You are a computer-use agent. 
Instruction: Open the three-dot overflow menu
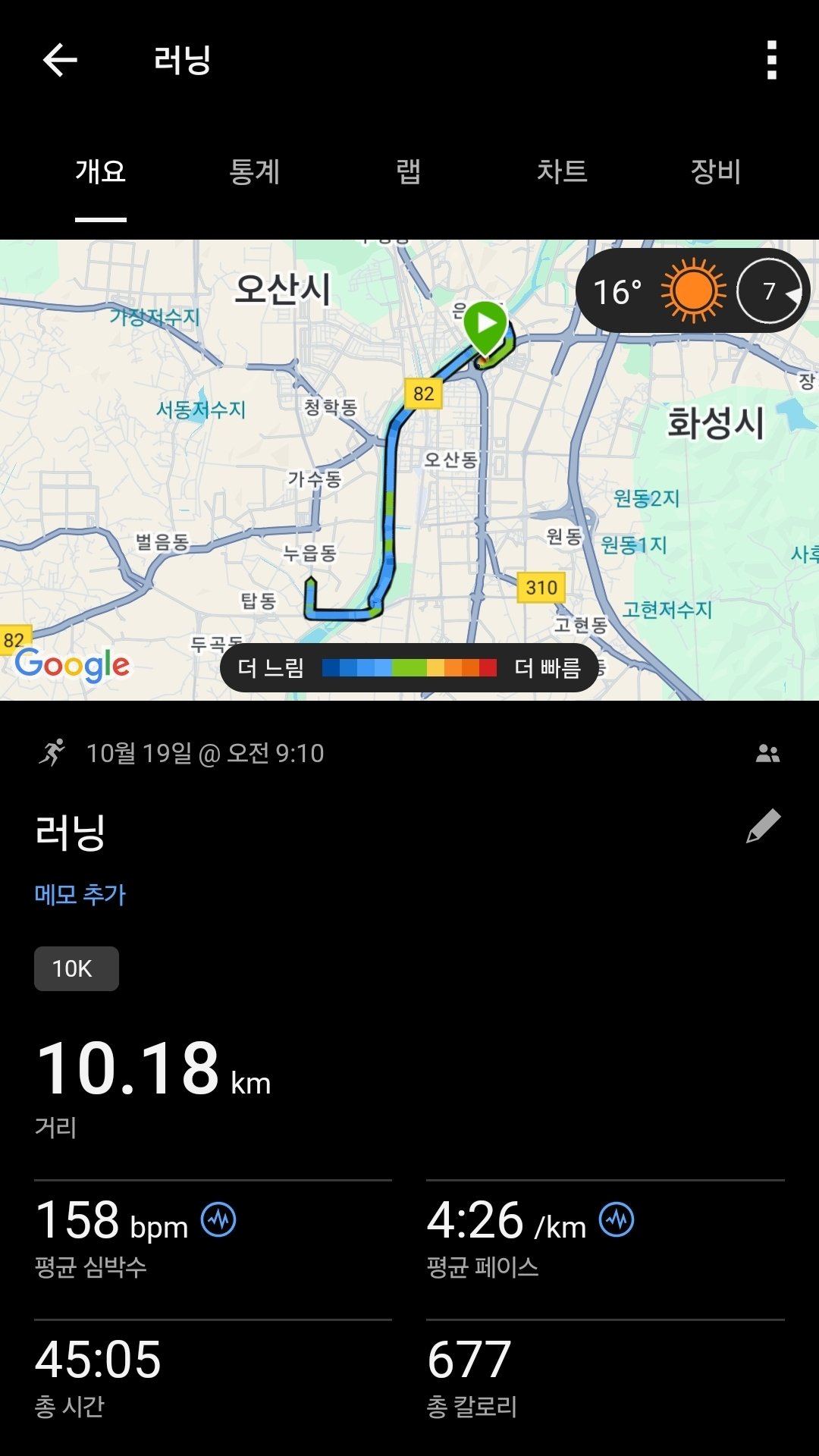771,59
